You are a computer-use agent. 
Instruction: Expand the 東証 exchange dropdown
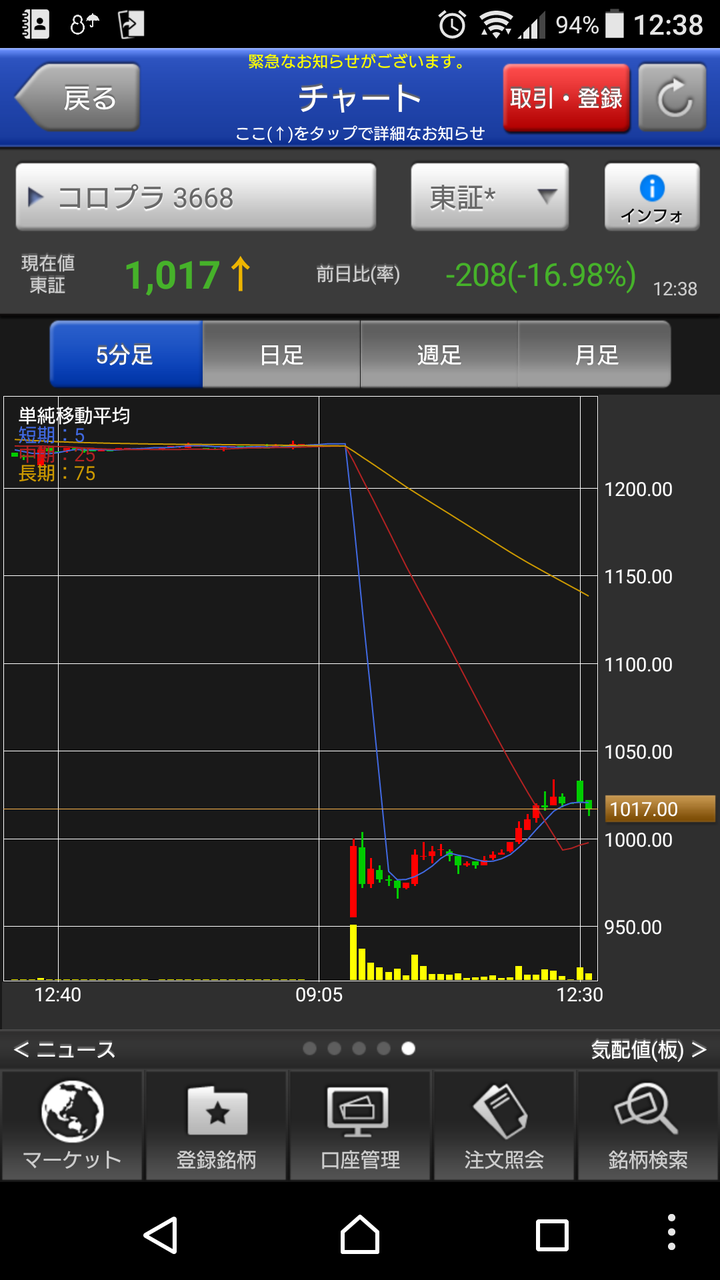point(490,198)
